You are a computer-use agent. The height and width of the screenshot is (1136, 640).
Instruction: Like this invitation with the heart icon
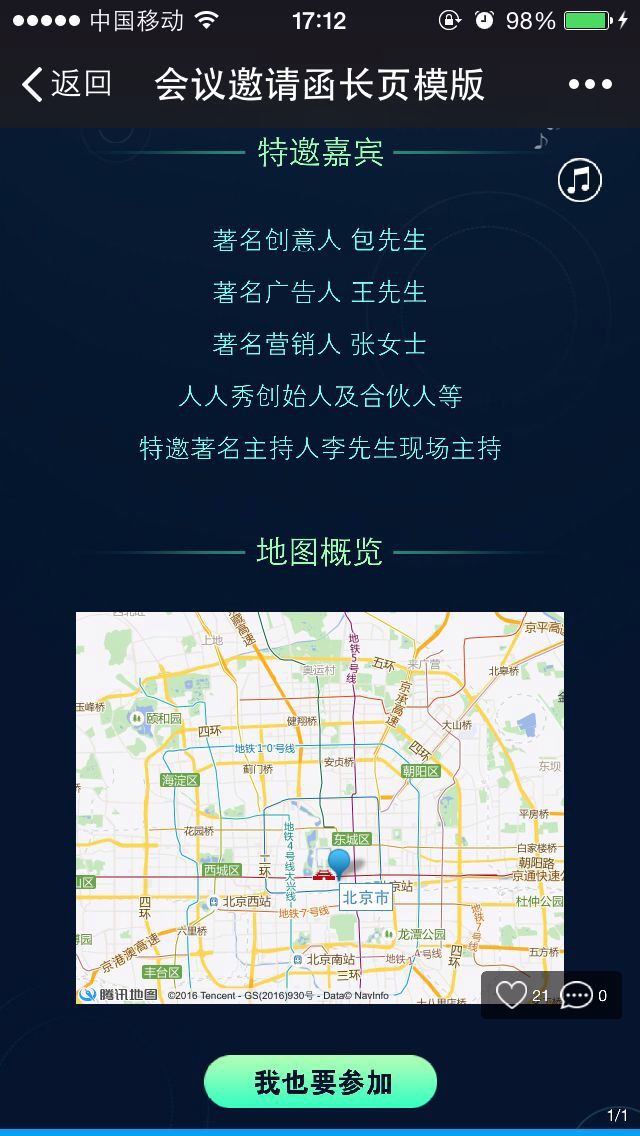pyautogui.click(x=512, y=995)
